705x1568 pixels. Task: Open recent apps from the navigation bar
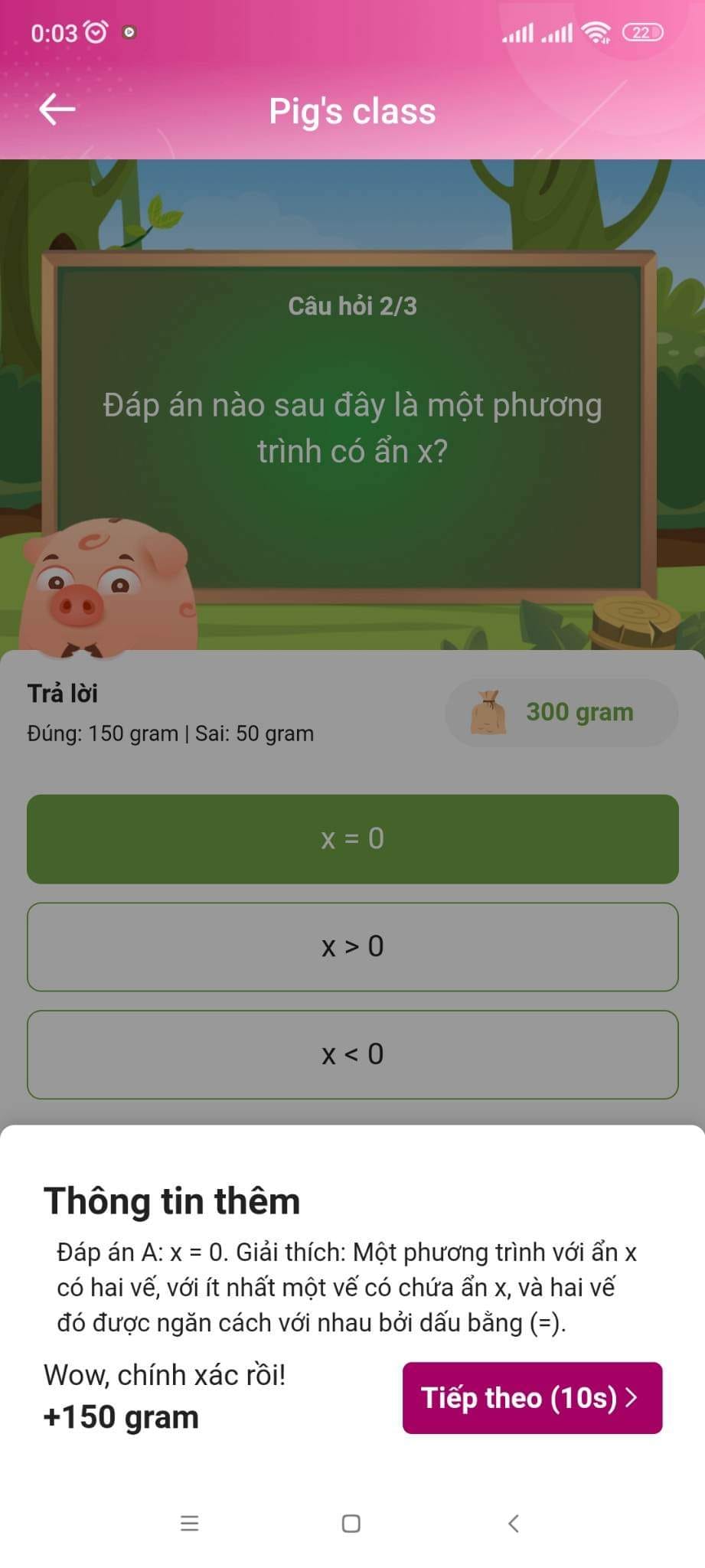(190, 1523)
